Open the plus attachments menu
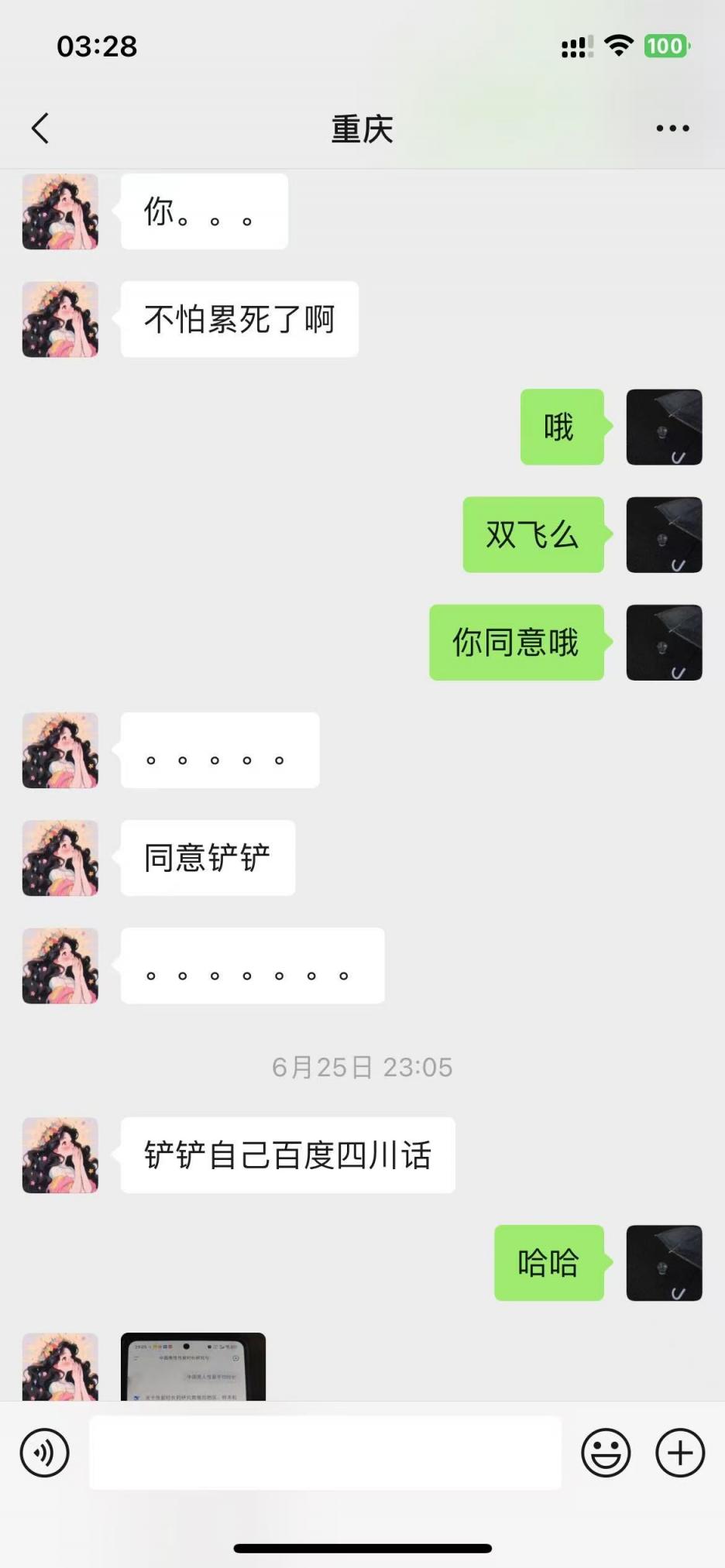 [x=680, y=1453]
